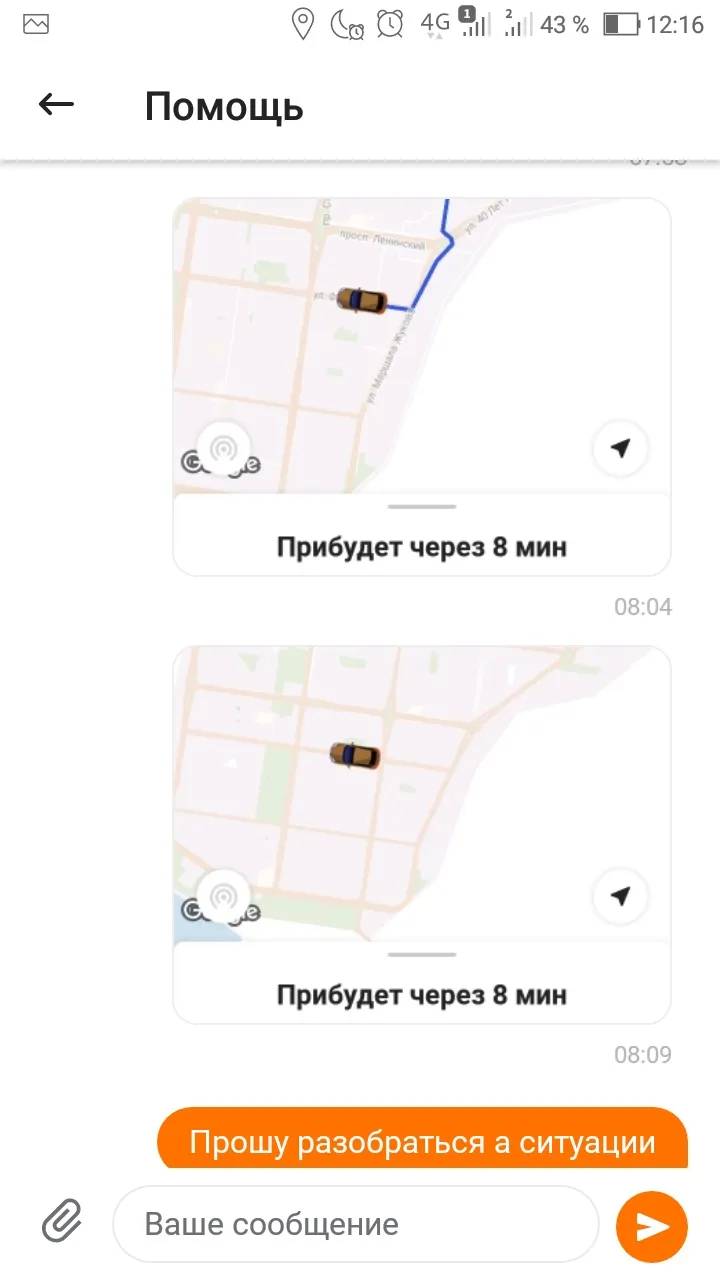Tap the Ваше сообщение message field
Image resolution: width=720 pixels, height=1280 pixels.
click(x=356, y=1224)
